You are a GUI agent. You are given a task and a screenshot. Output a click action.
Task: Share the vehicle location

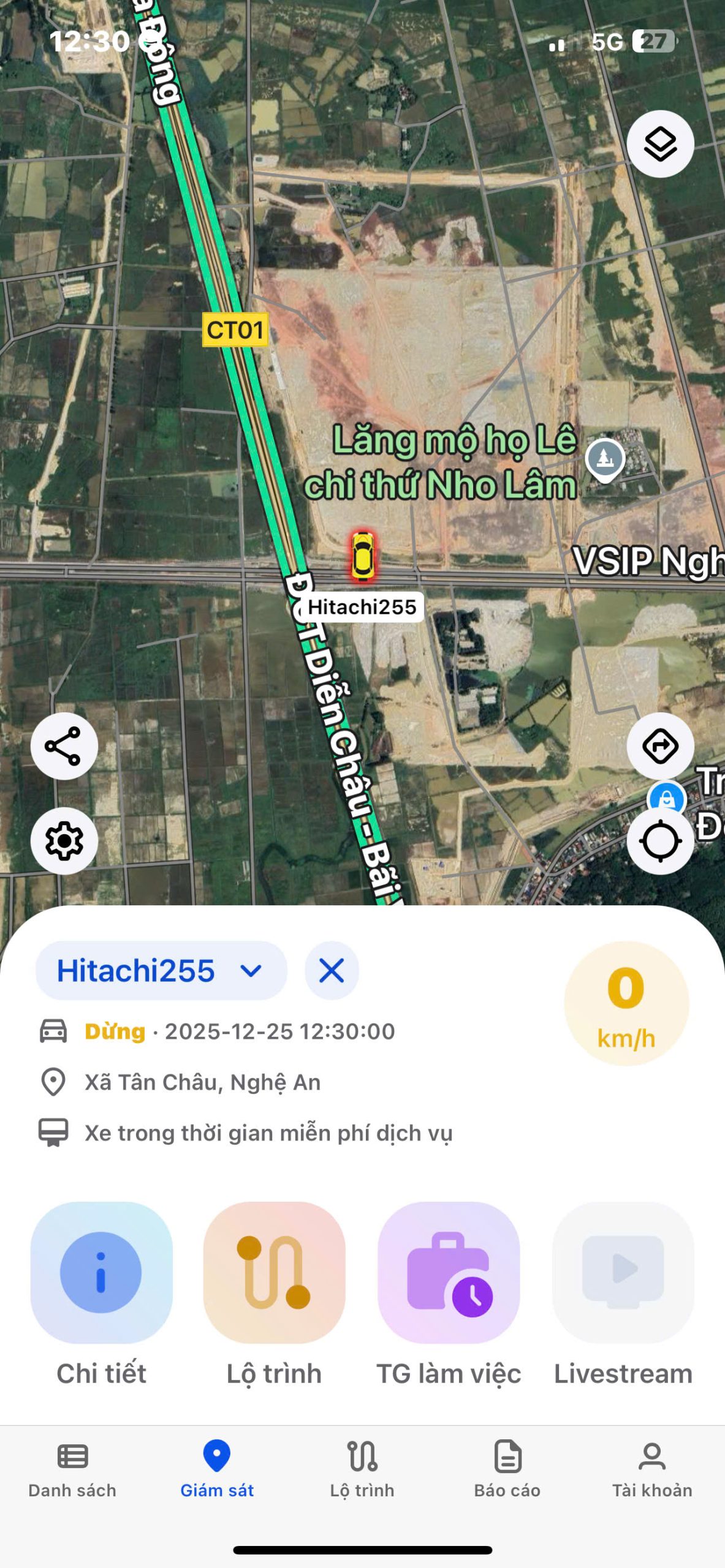64,746
